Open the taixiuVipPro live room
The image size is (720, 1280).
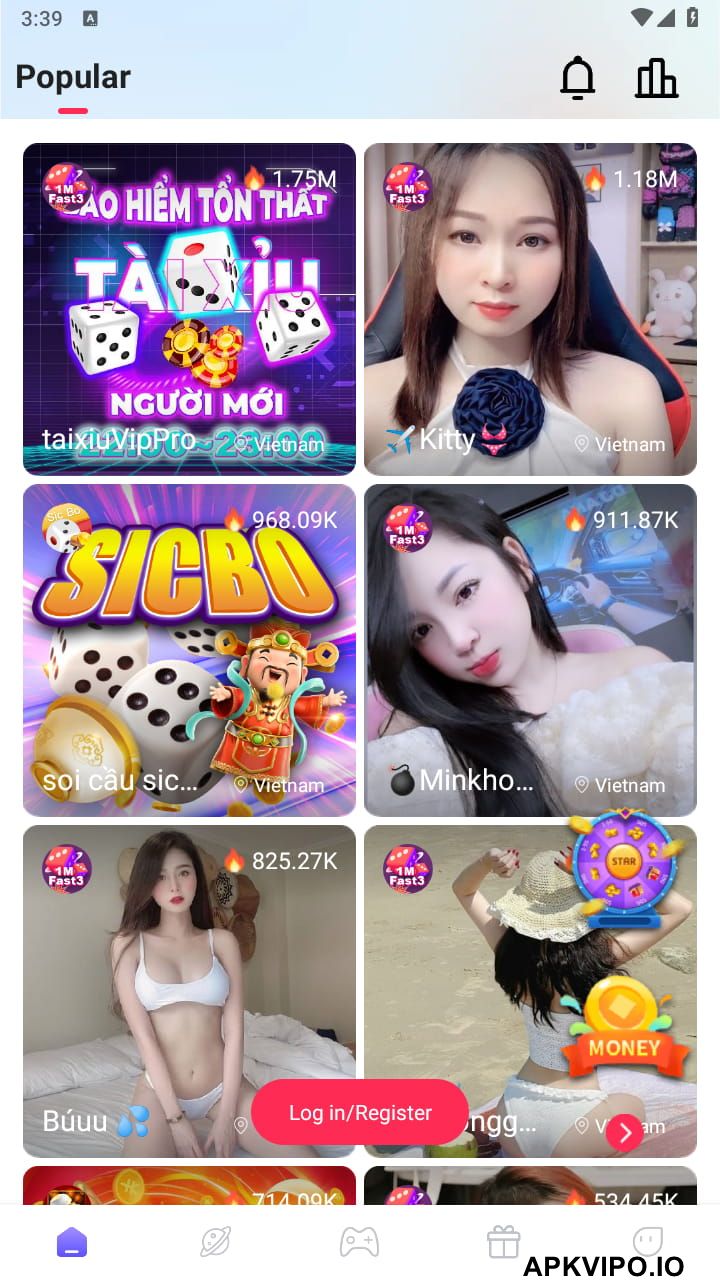189,309
